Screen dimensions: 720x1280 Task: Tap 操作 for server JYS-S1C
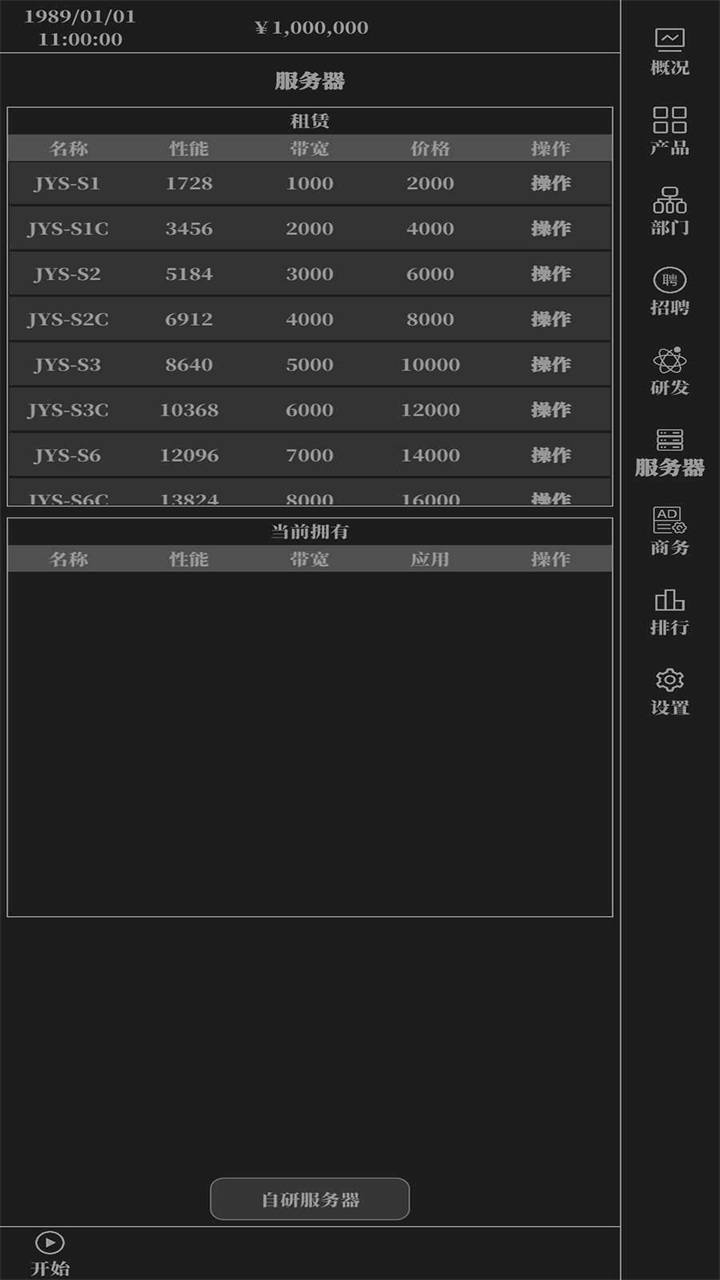pos(551,228)
